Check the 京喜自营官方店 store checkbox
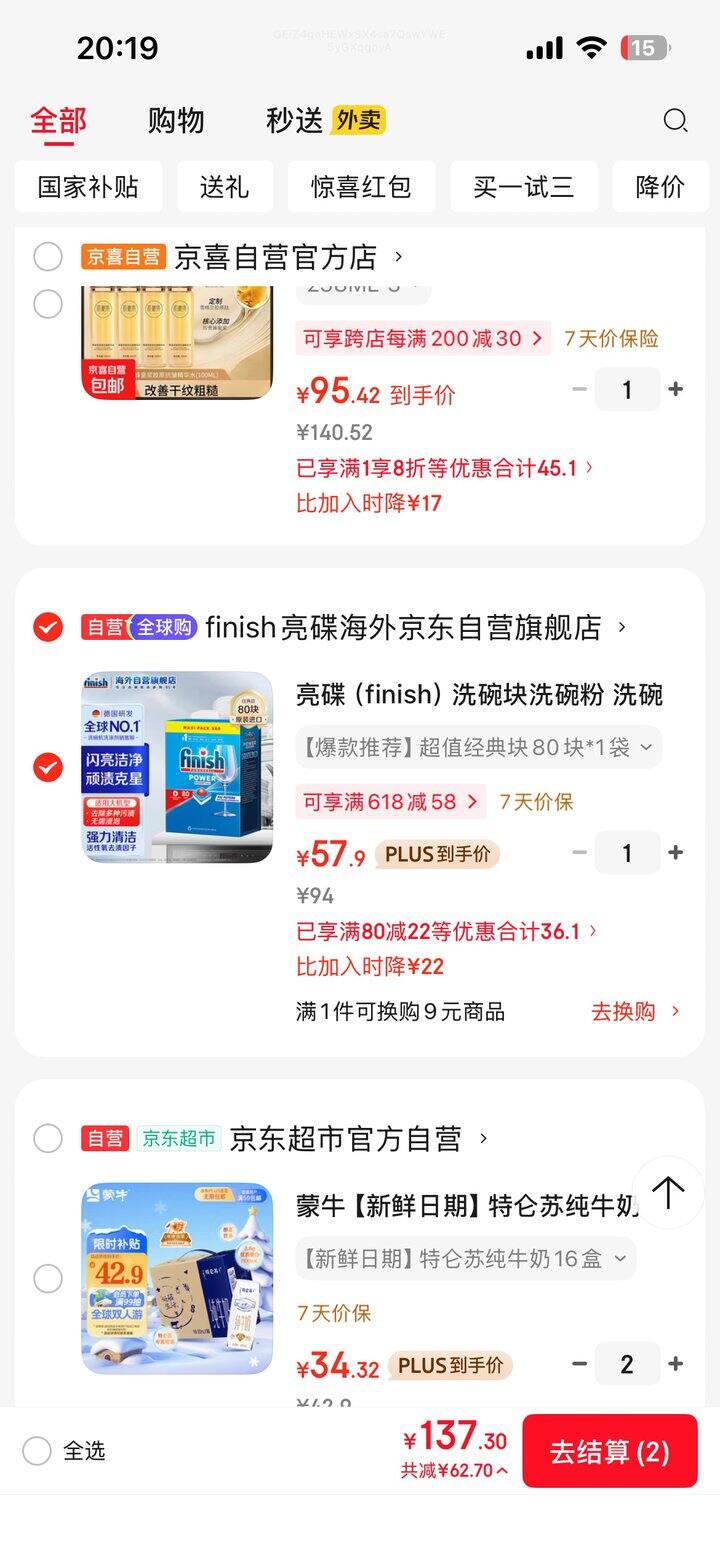The height and width of the screenshot is (1558, 720). coord(48,257)
